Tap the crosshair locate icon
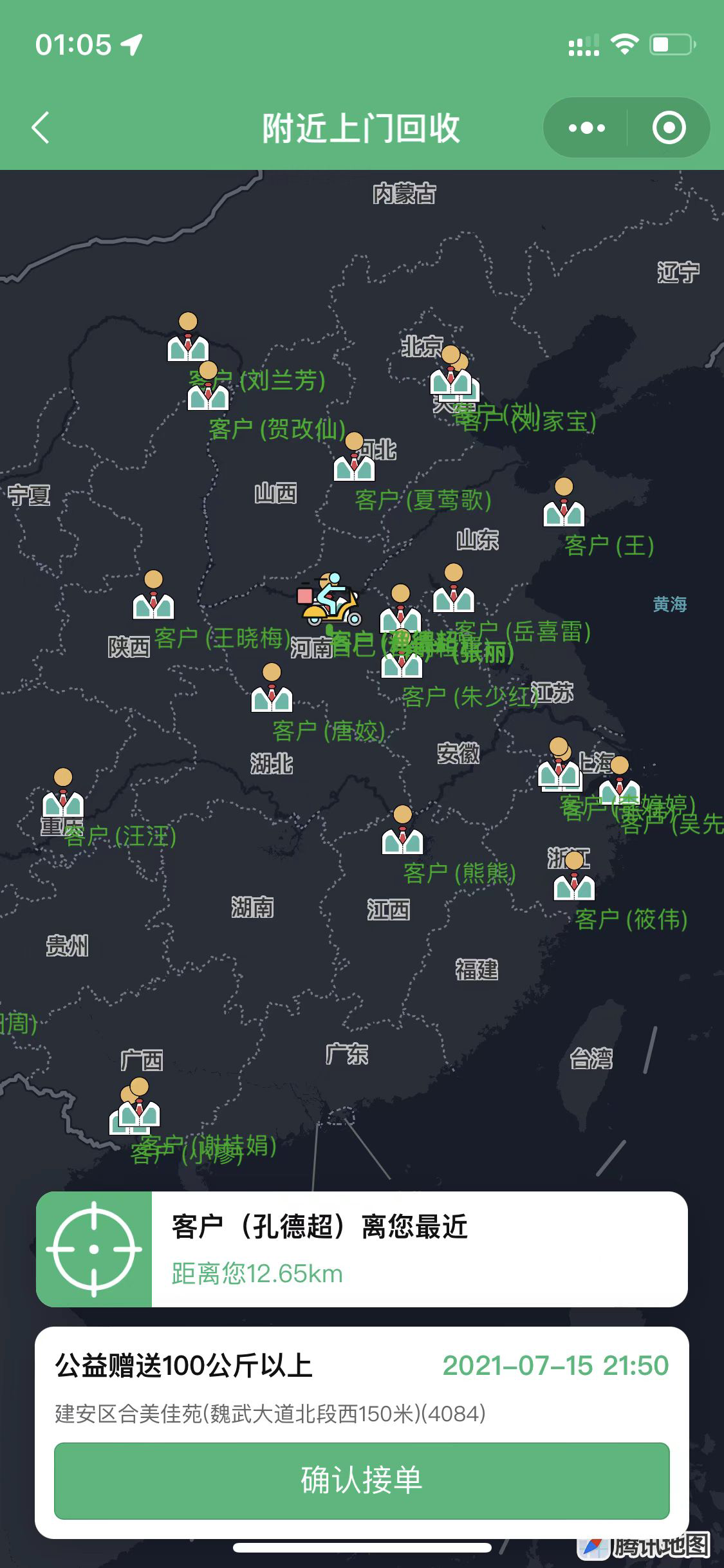 [x=94, y=1249]
